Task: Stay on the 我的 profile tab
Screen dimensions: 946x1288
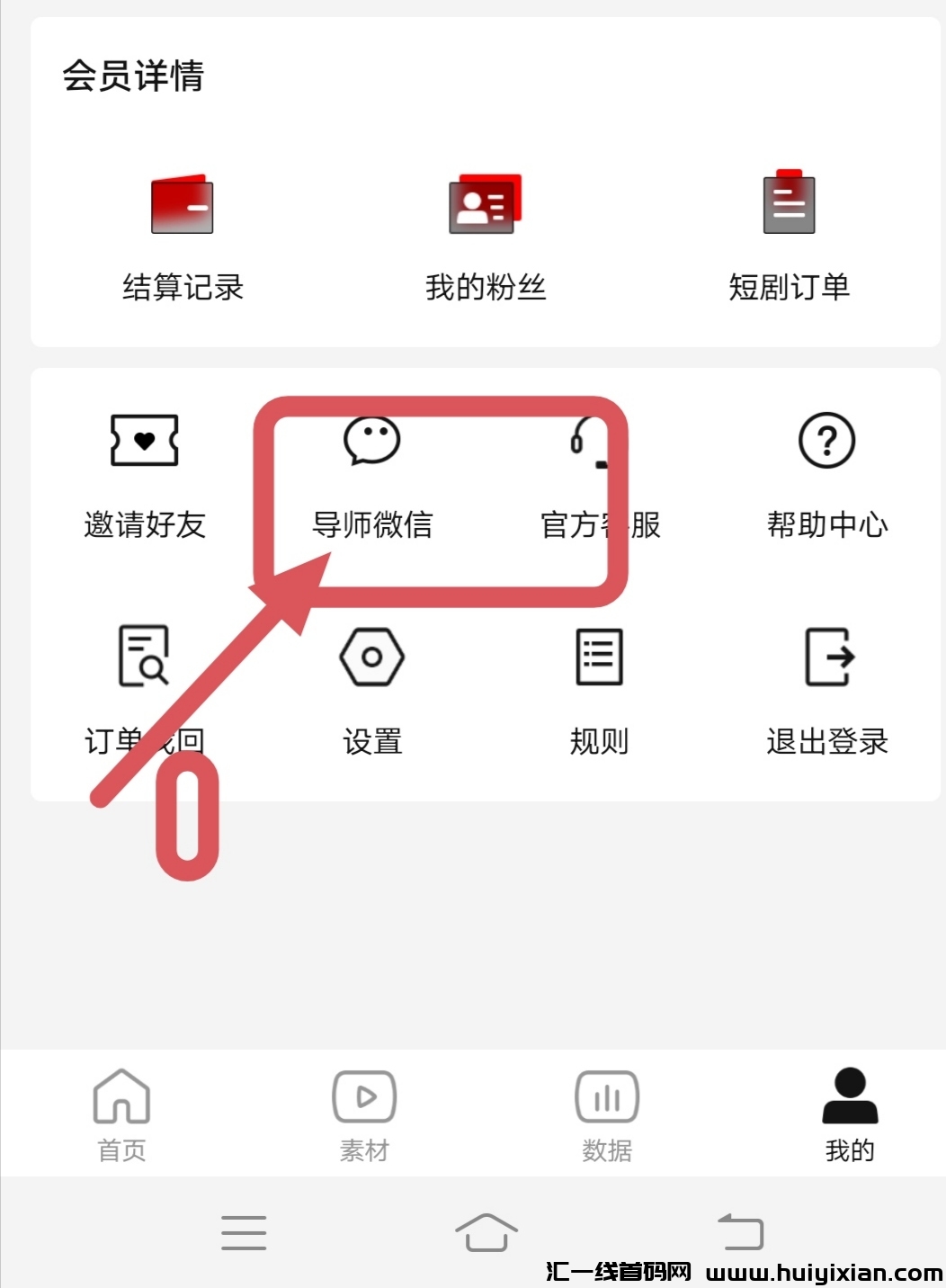Action: pyautogui.click(x=849, y=1114)
